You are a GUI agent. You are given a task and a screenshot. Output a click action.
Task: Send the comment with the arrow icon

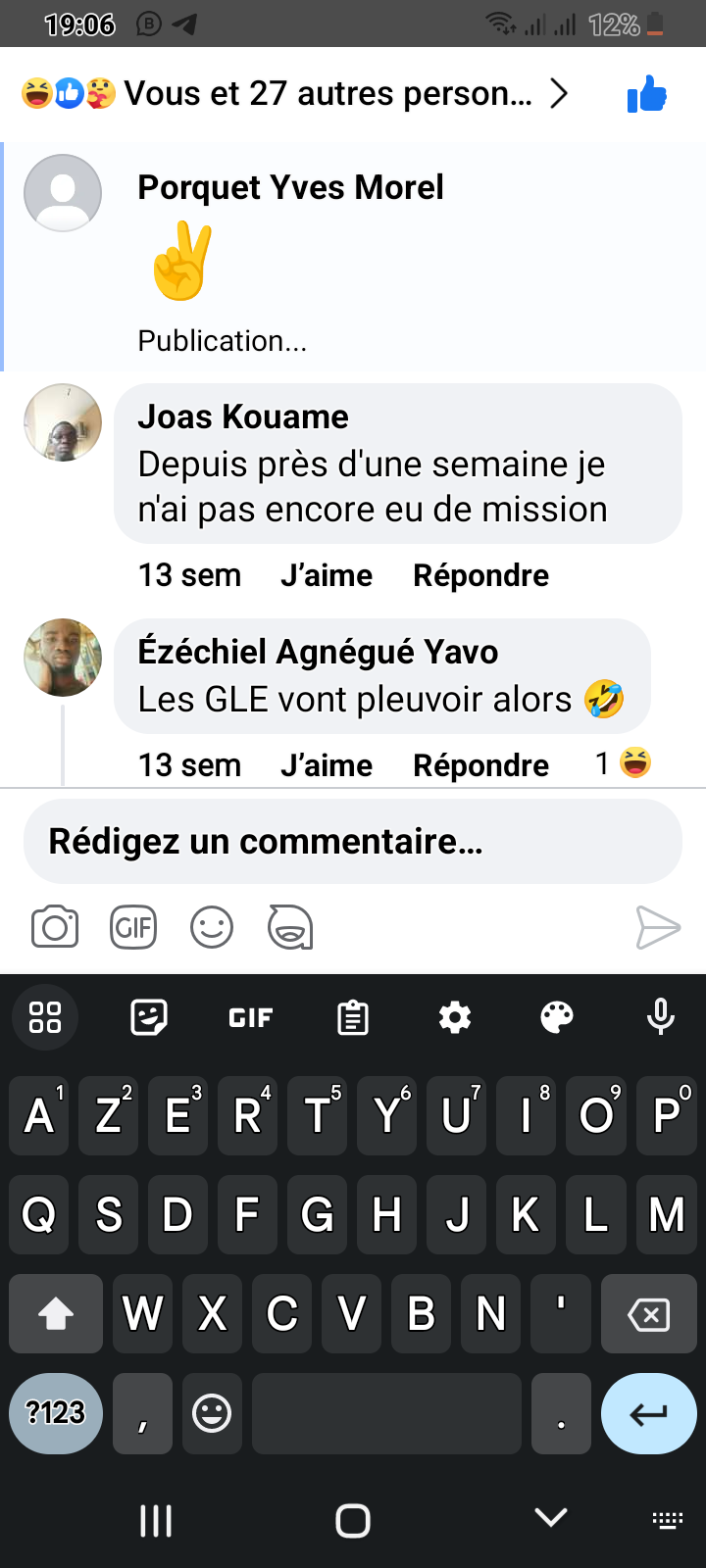[x=657, y=927]
